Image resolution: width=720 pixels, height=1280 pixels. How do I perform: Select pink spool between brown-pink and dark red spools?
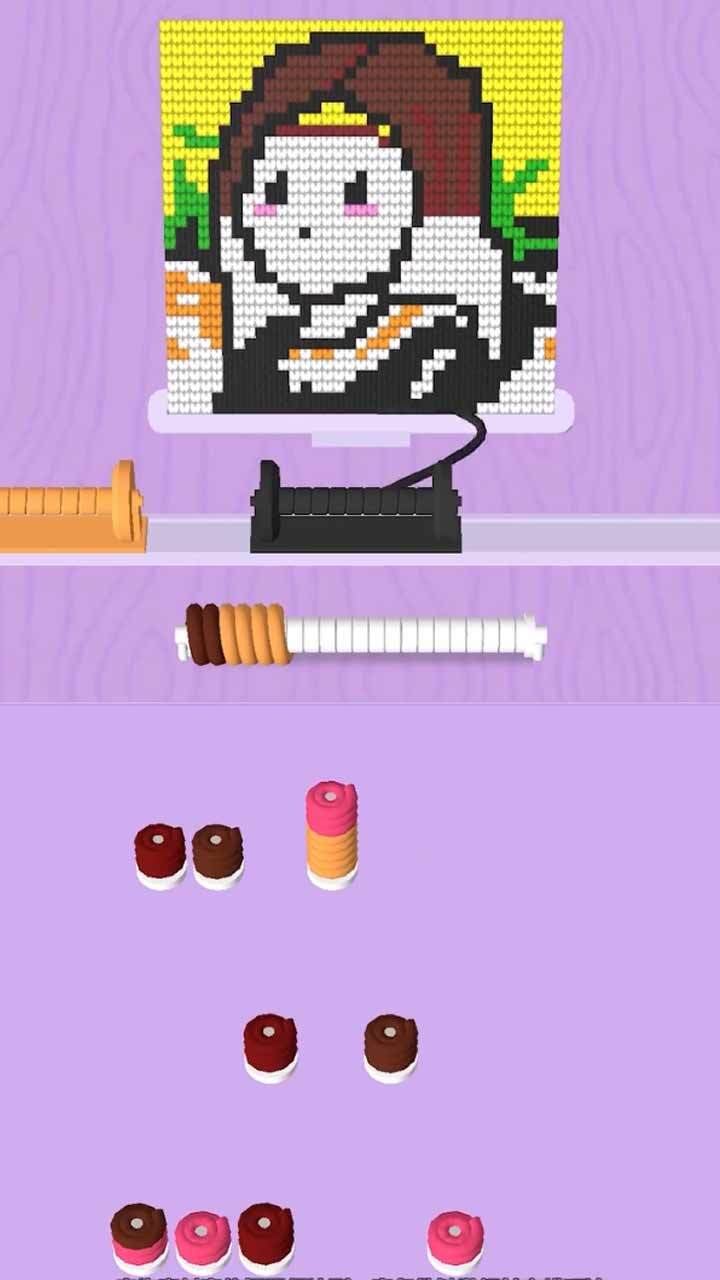click(x=202, y=1241)
